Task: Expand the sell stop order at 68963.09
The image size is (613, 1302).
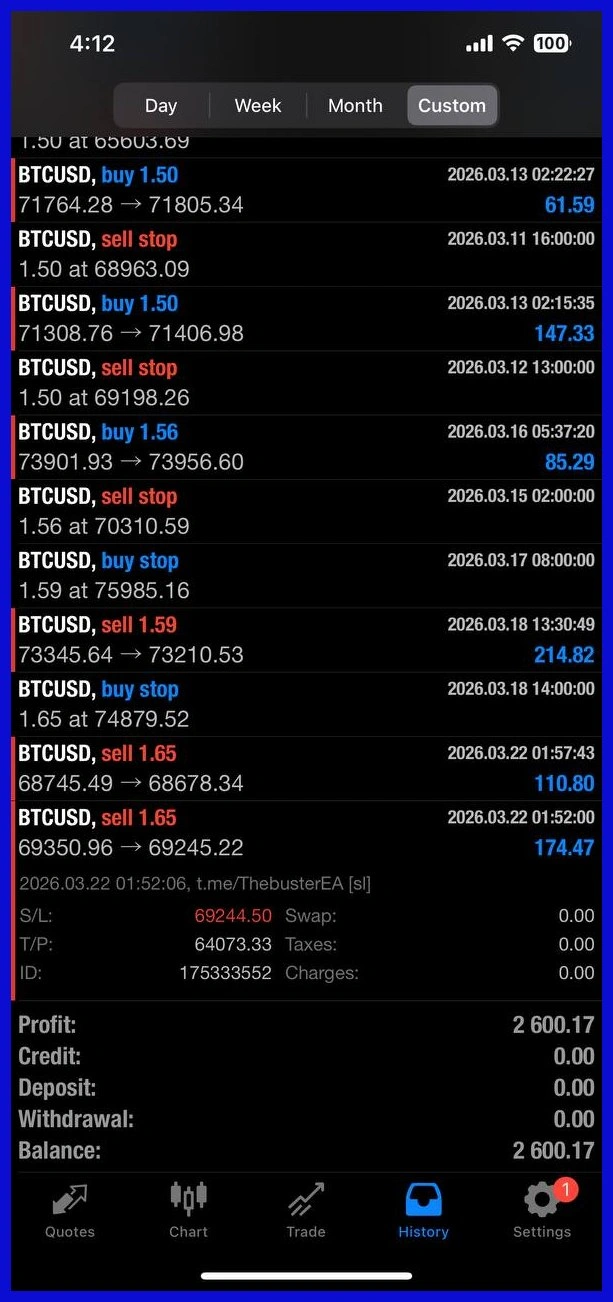Action: [306, 254]
